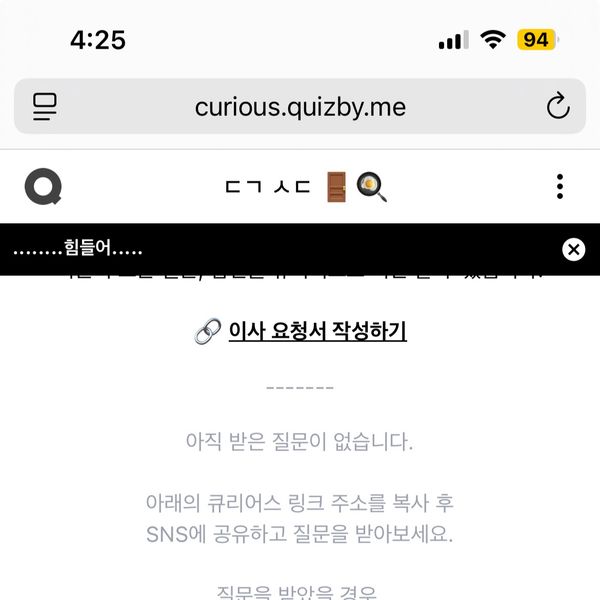Open the Curious Q logo home

click(43, 186)
